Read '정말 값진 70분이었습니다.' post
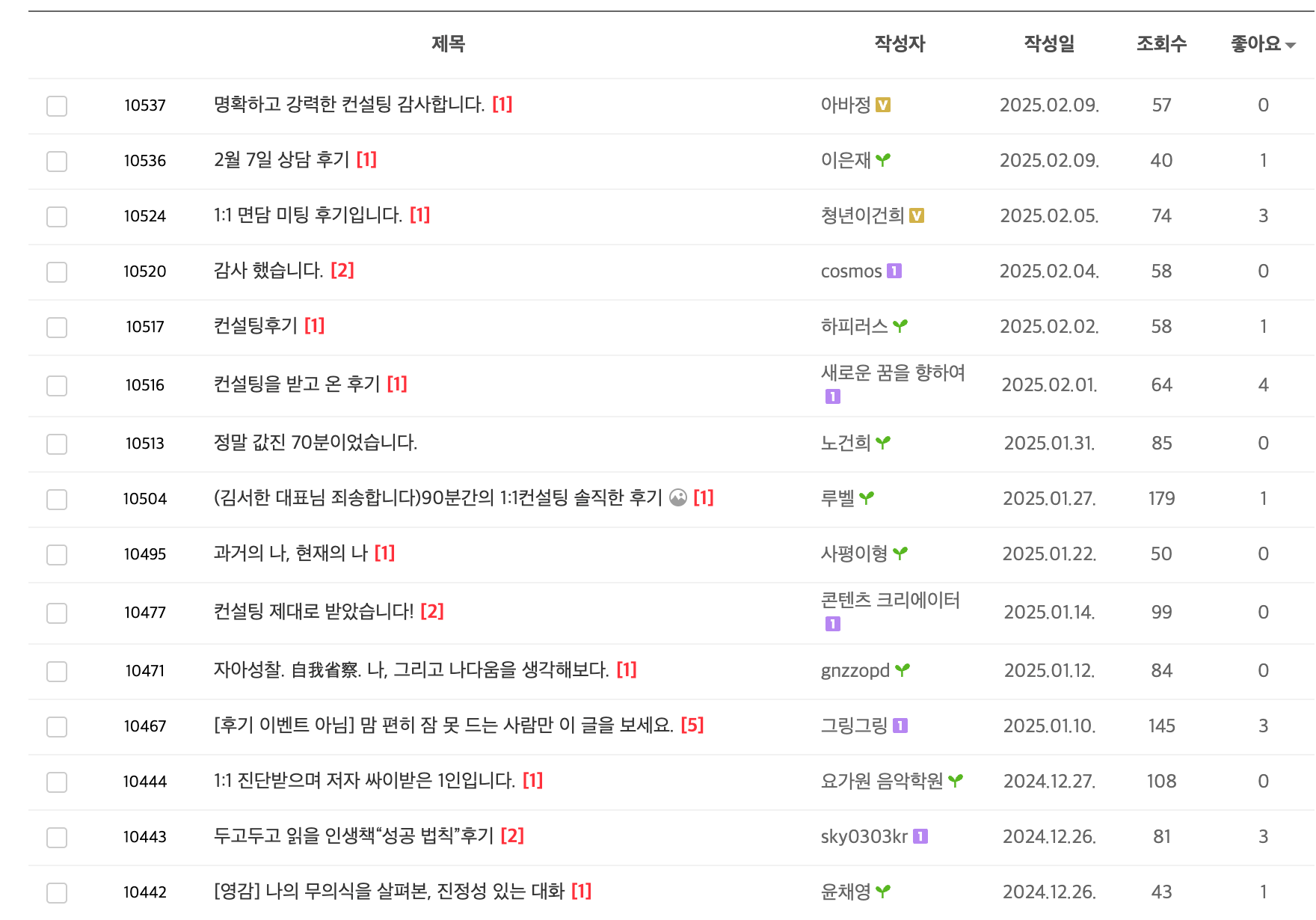This screenshot has height=920, width=1316. pos(316,442)
